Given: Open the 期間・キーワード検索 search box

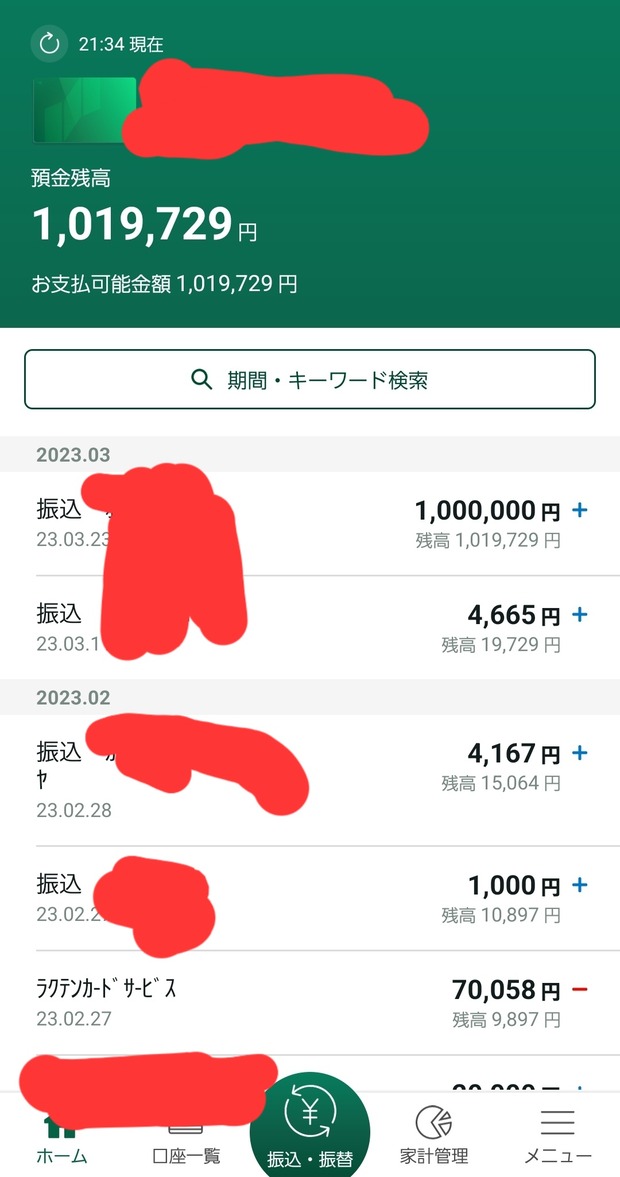Looking at the screenshot, I should pyautogui.click(x=310, y=380).
